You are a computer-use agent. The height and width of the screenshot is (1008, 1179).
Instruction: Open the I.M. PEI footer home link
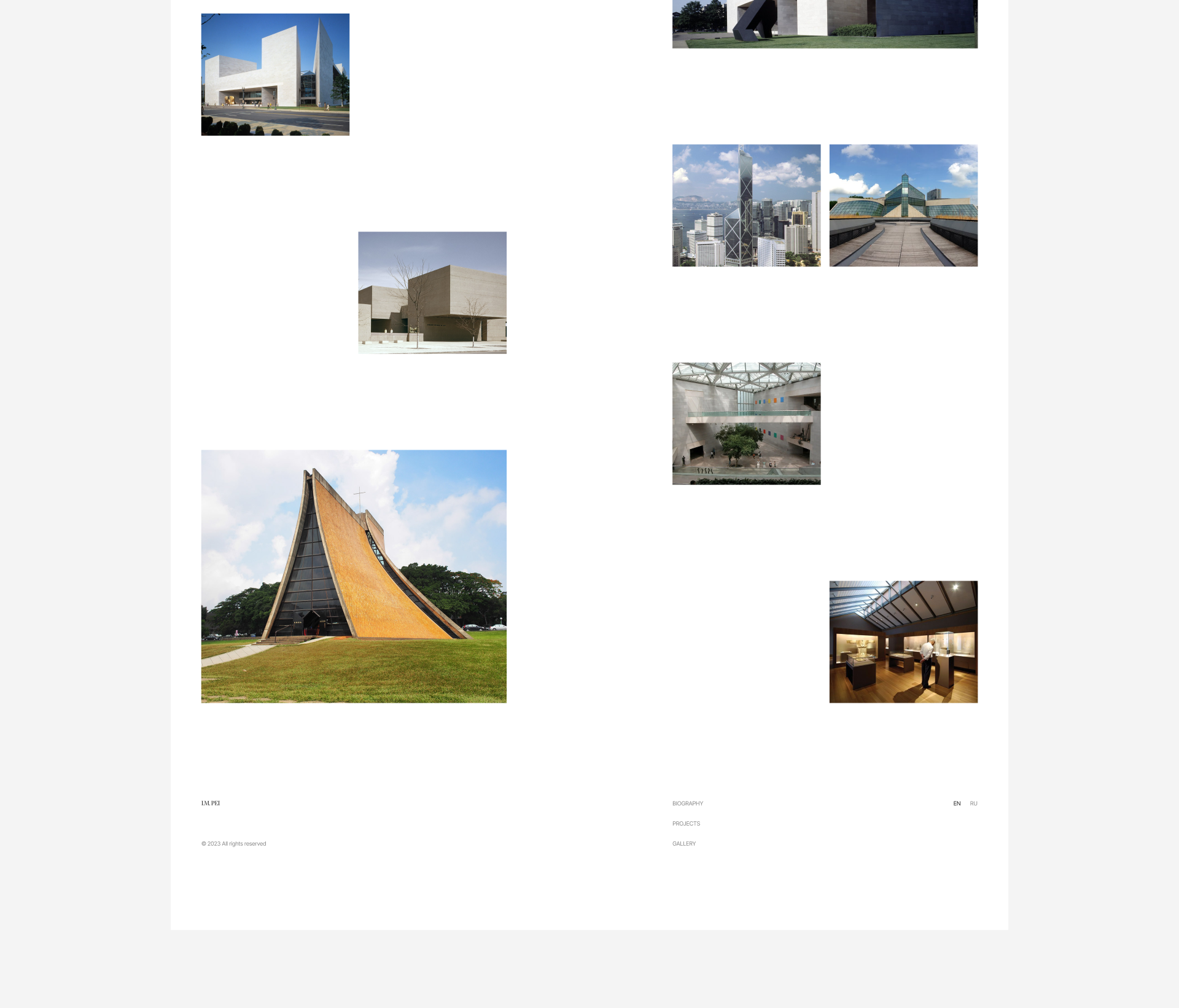click(x=211, y=803)
